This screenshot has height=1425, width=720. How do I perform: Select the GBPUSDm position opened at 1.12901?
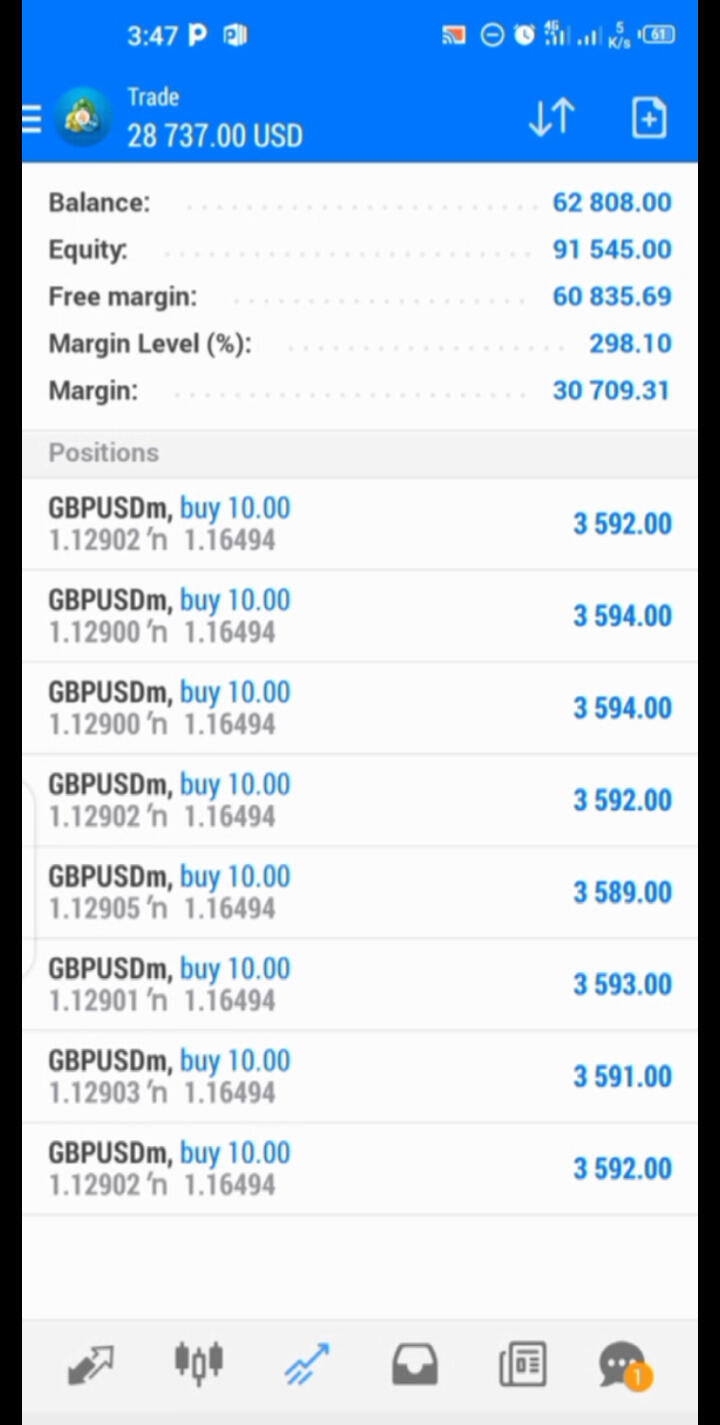(360, 984)
